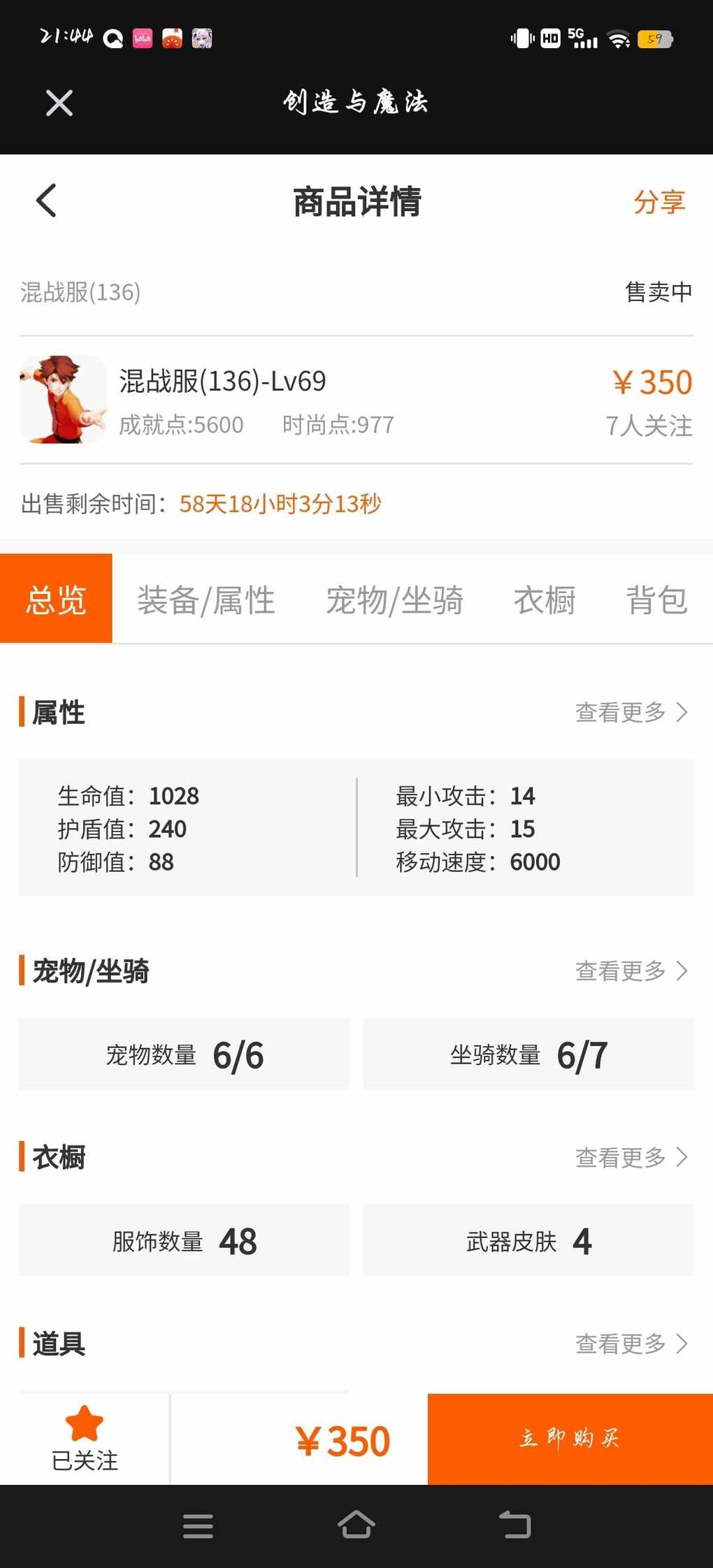View more in the 属性 section
The height and width of the screenshot is (1568, 713).
point(631,712)
